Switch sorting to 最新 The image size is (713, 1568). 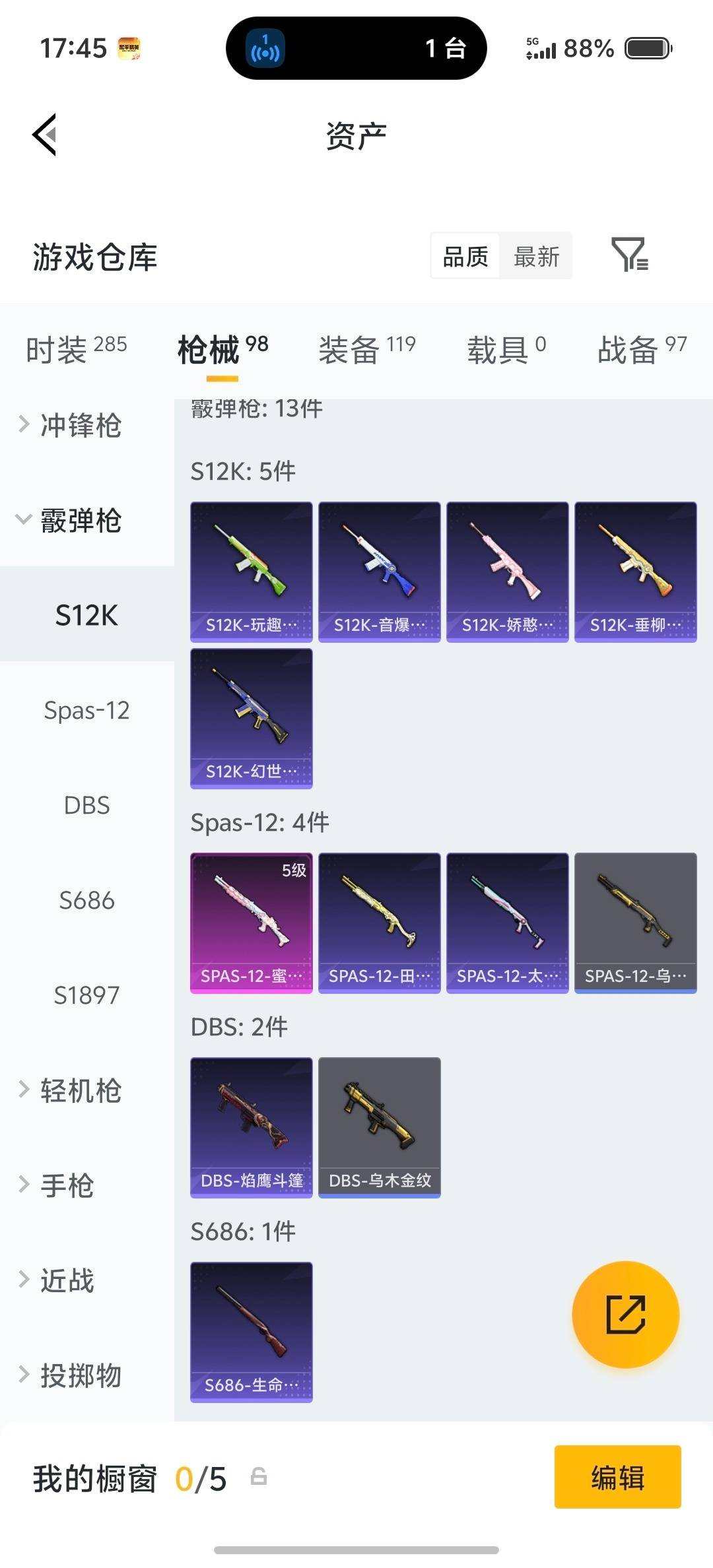(x=537, y=256)
